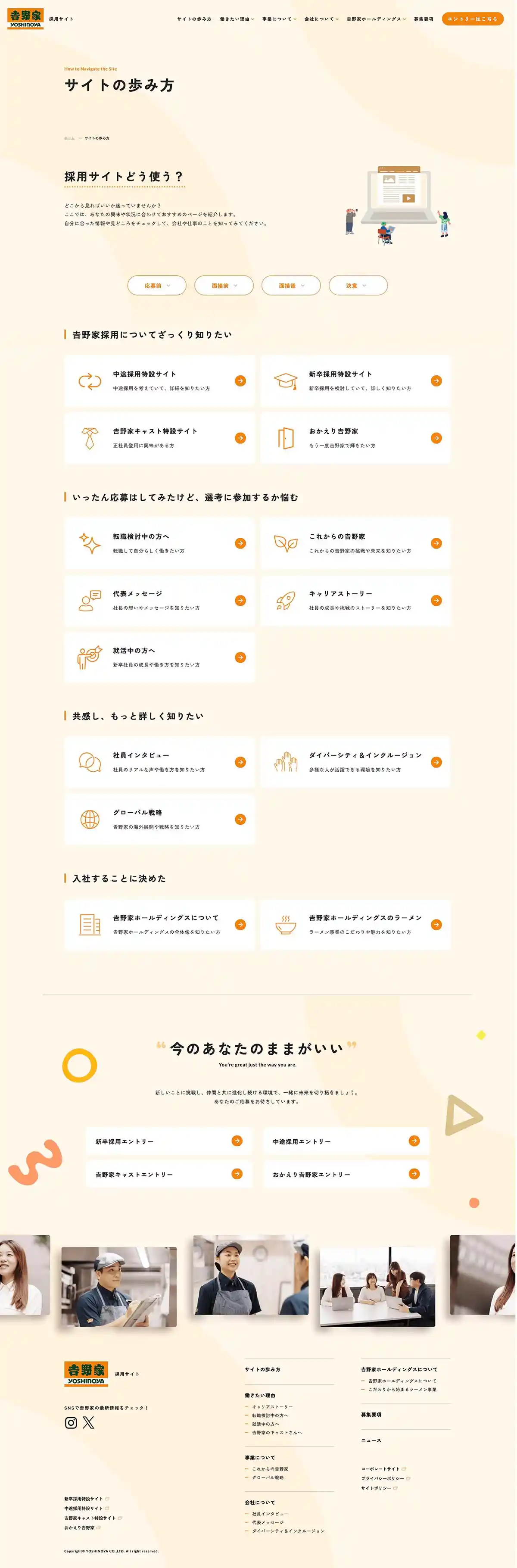Tap the エントリーはこちら entry button
This screenshot has width=517, height=1568.
click(x=472, y=19)
